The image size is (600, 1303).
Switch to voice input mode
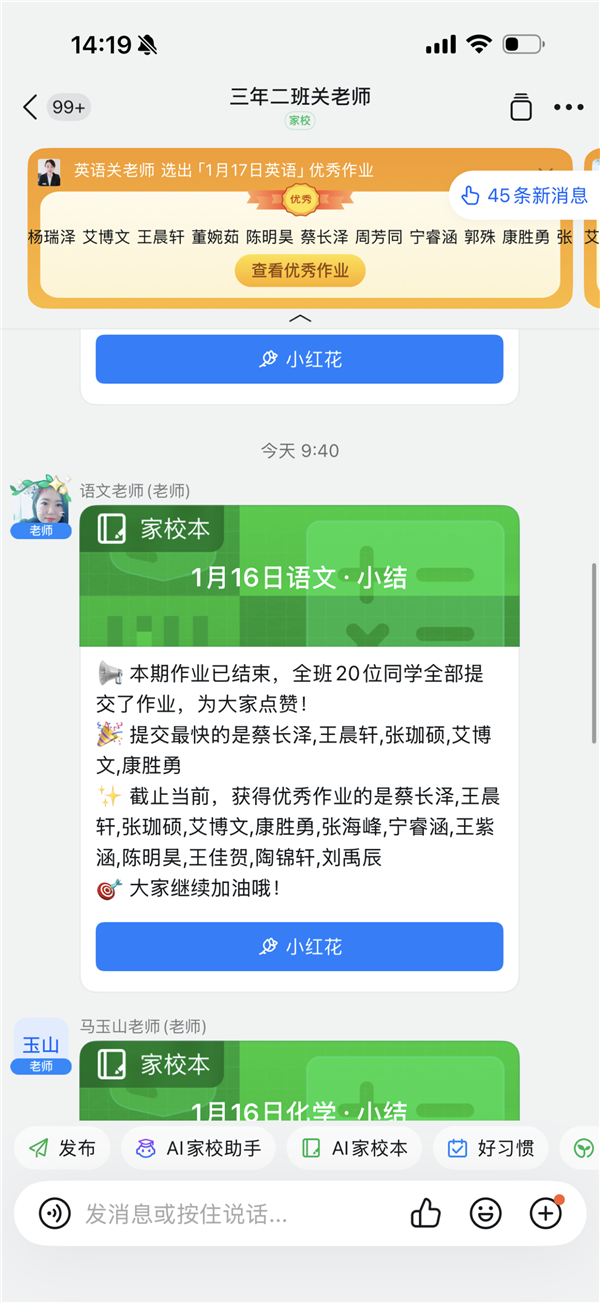coord(54,1214)
